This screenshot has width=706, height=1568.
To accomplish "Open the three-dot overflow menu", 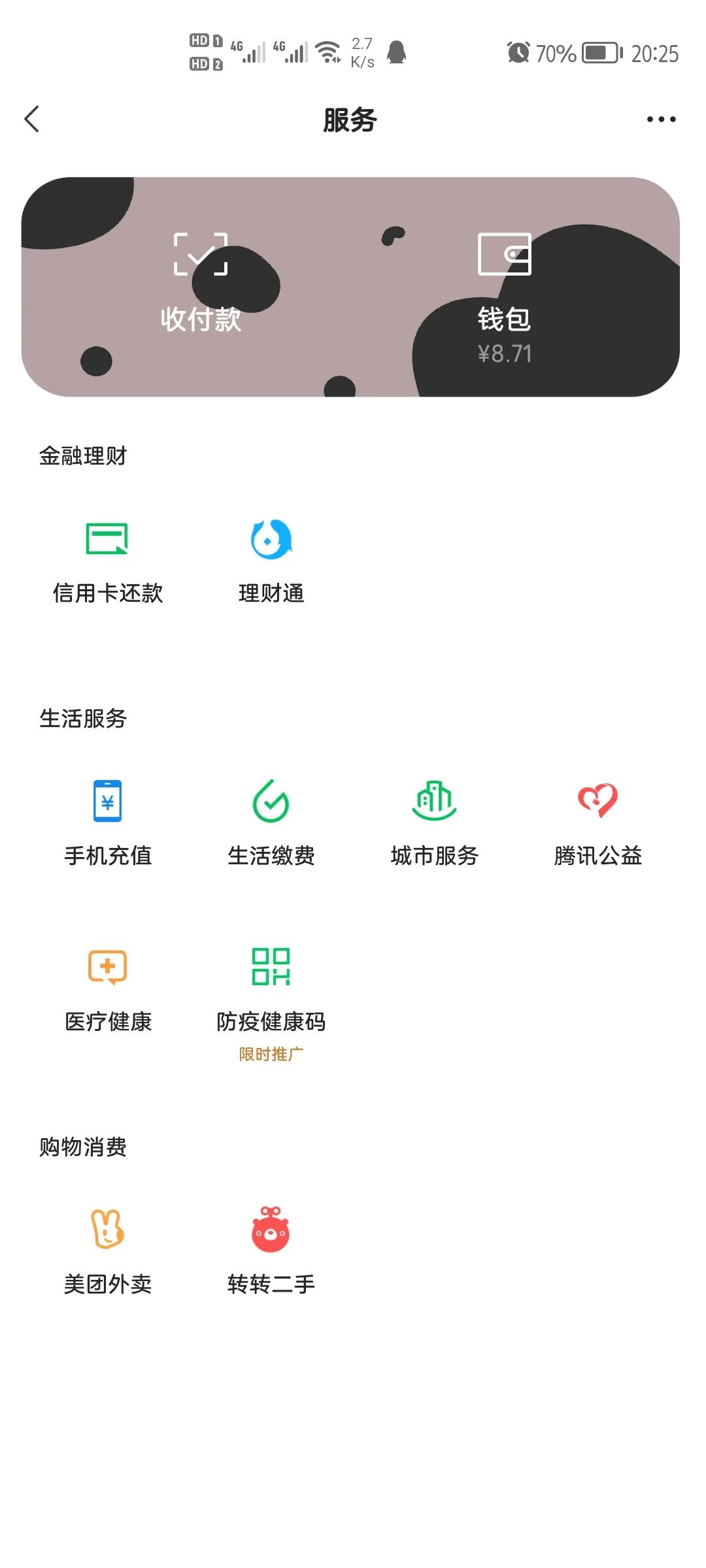I will click(661, 119).
